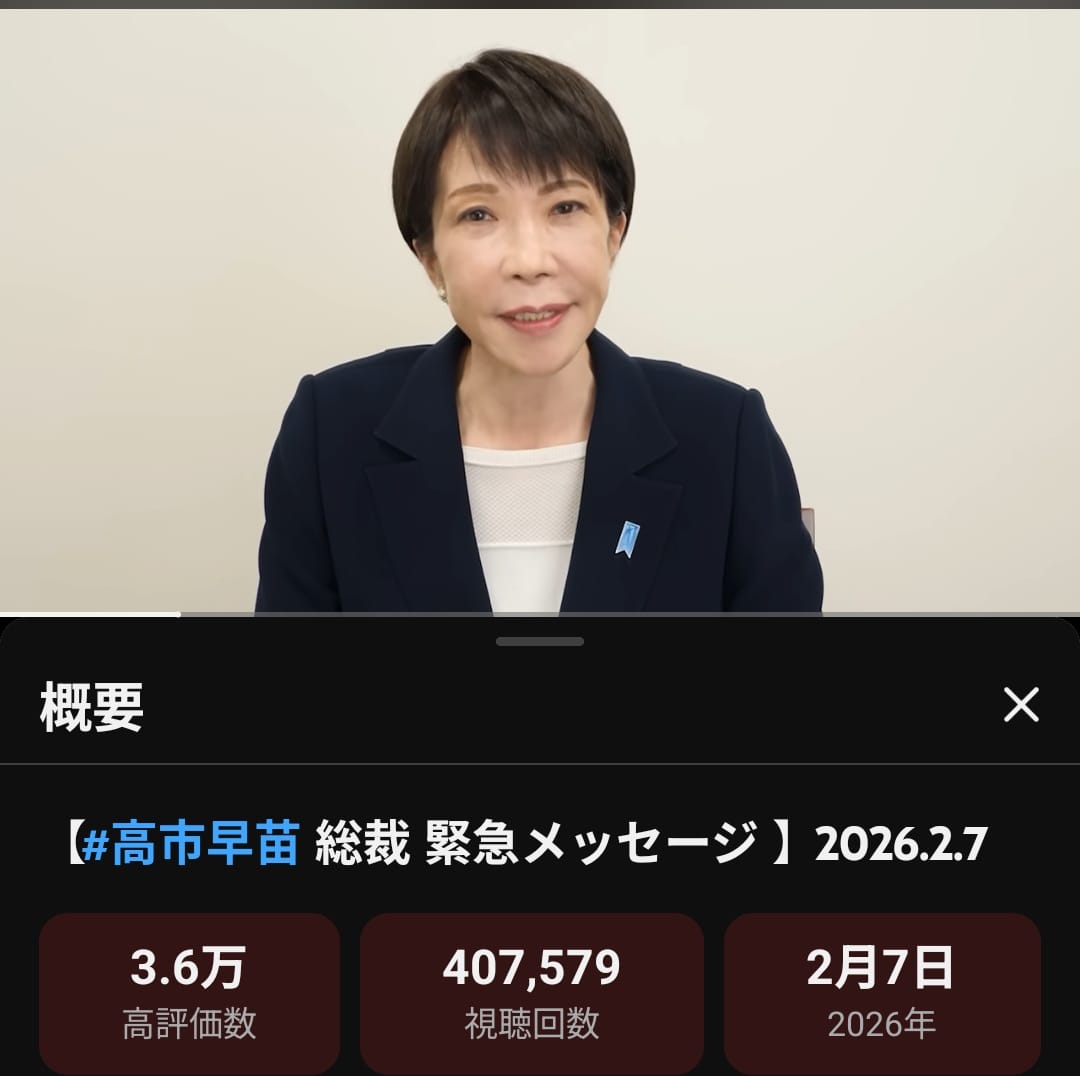Close the 概要 description panel

[x=1021, y=705]
